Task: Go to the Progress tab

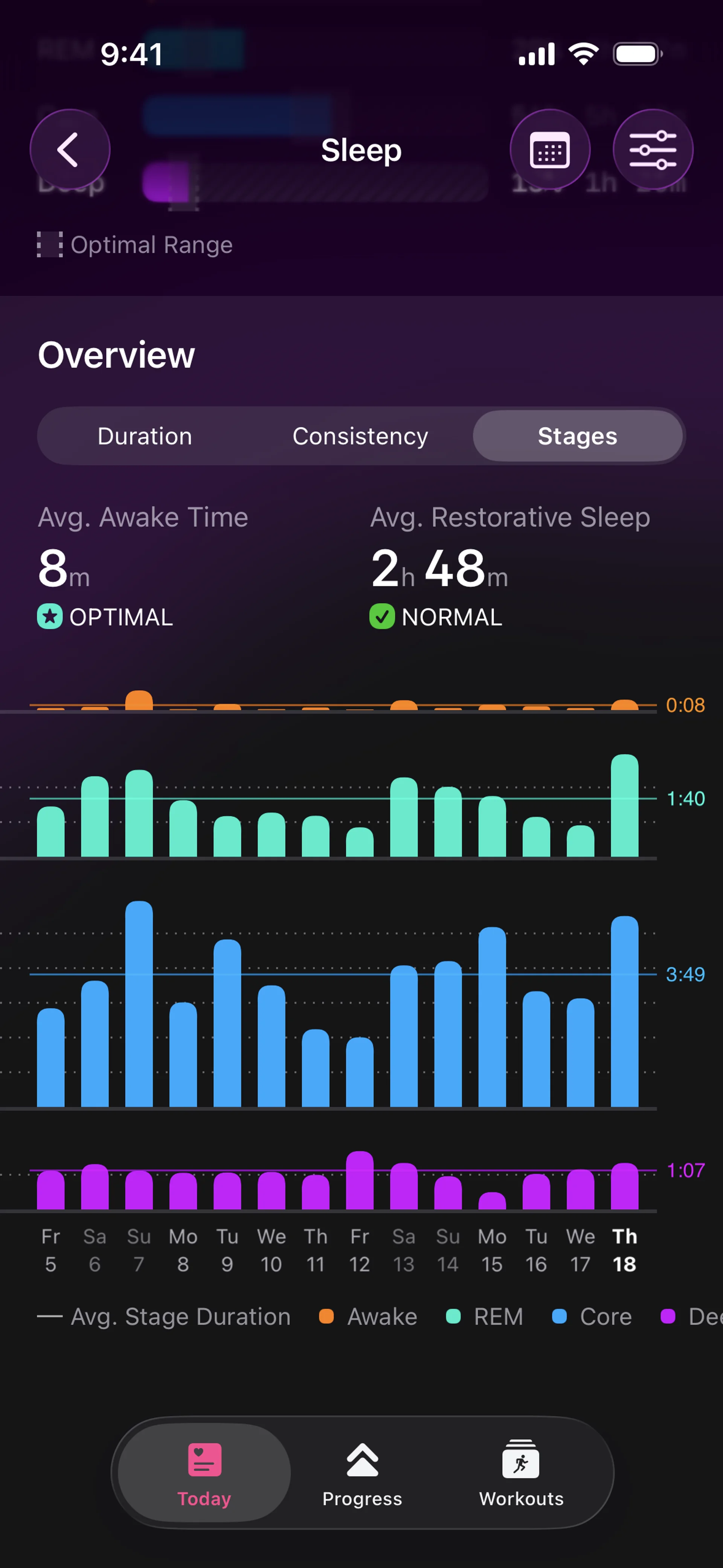Action: click(x=362, y=1472)
